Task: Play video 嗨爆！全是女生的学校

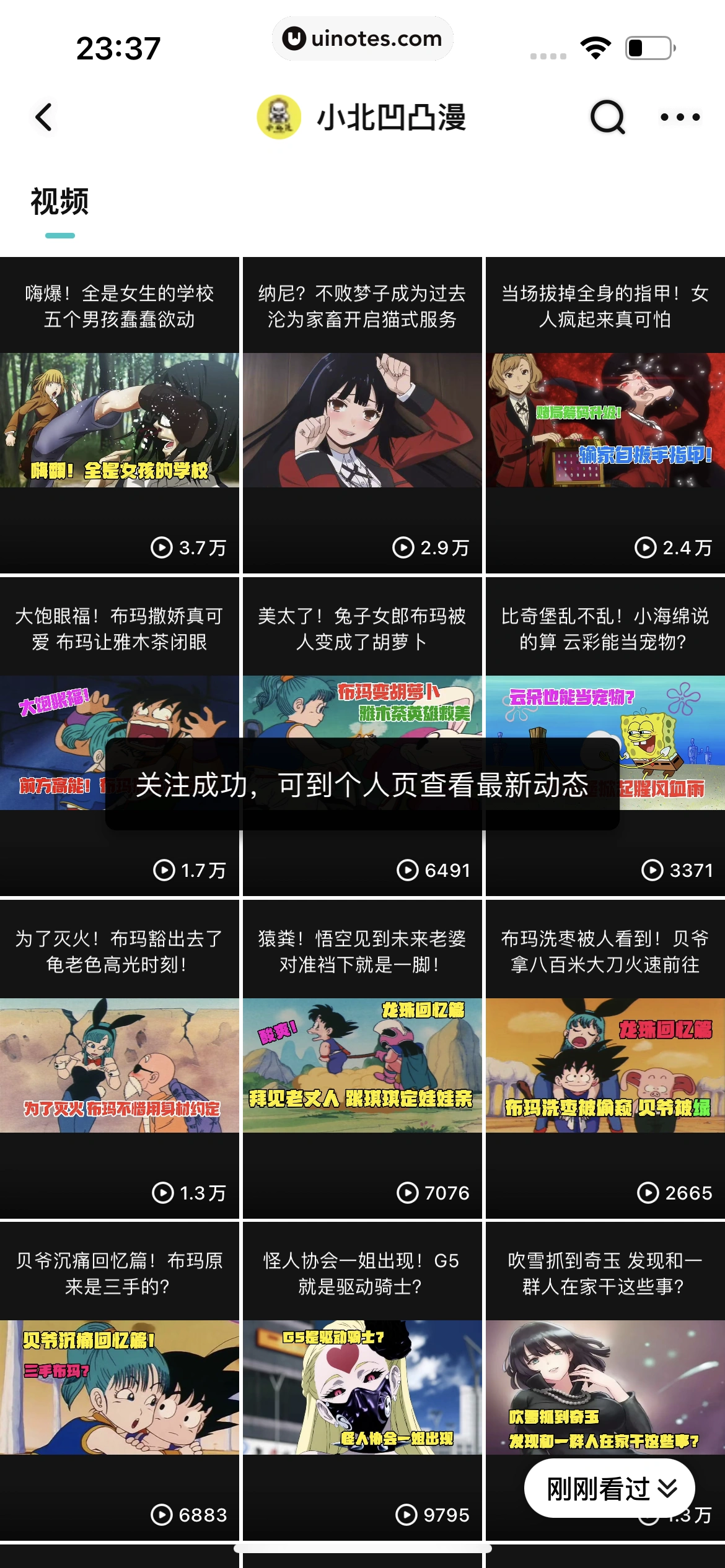Action: pyautogui.click(x=119, y=420)
